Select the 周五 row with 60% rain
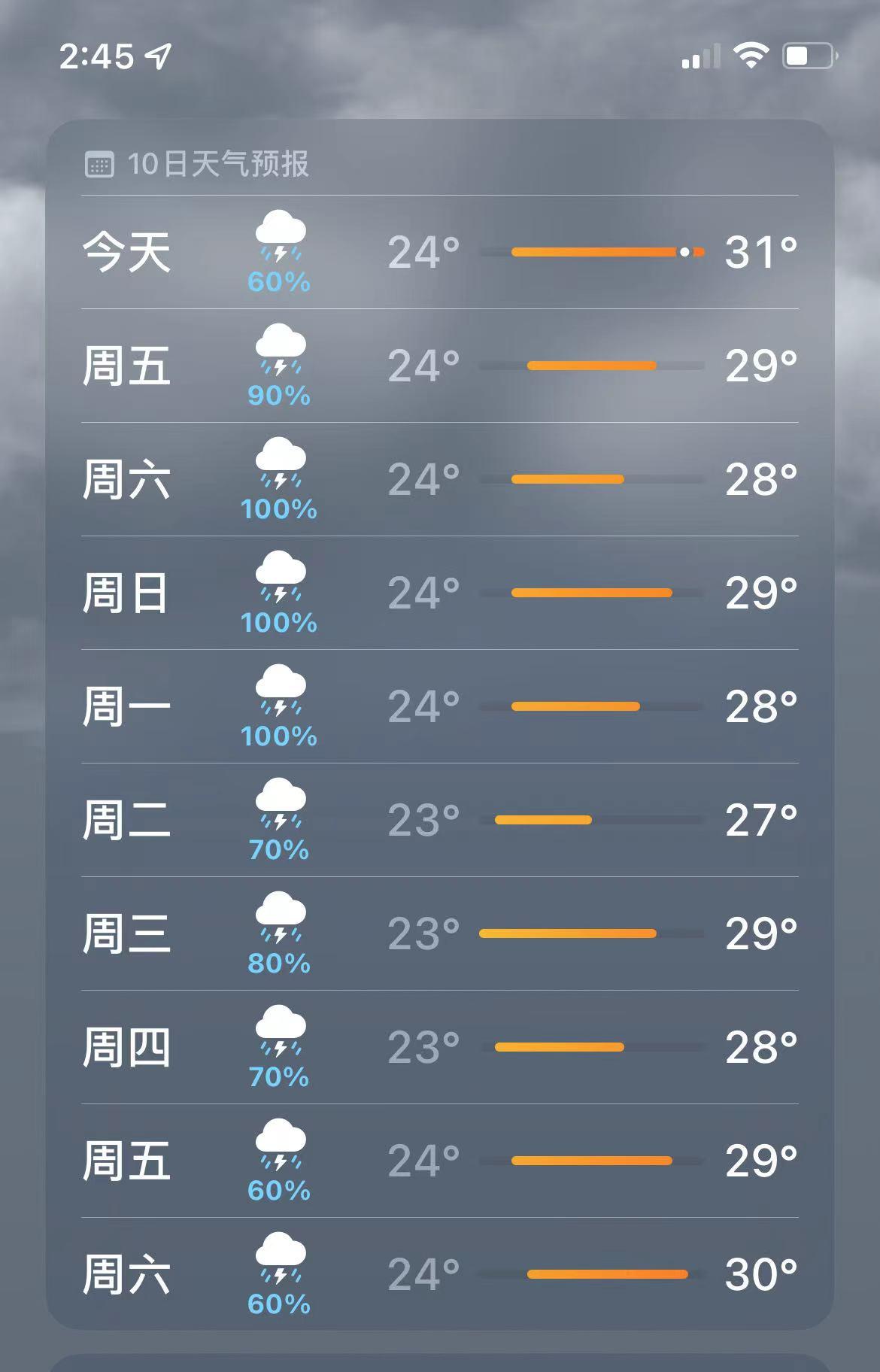This screenshot has width=880, height=1372. click(x=440, y=1161)
